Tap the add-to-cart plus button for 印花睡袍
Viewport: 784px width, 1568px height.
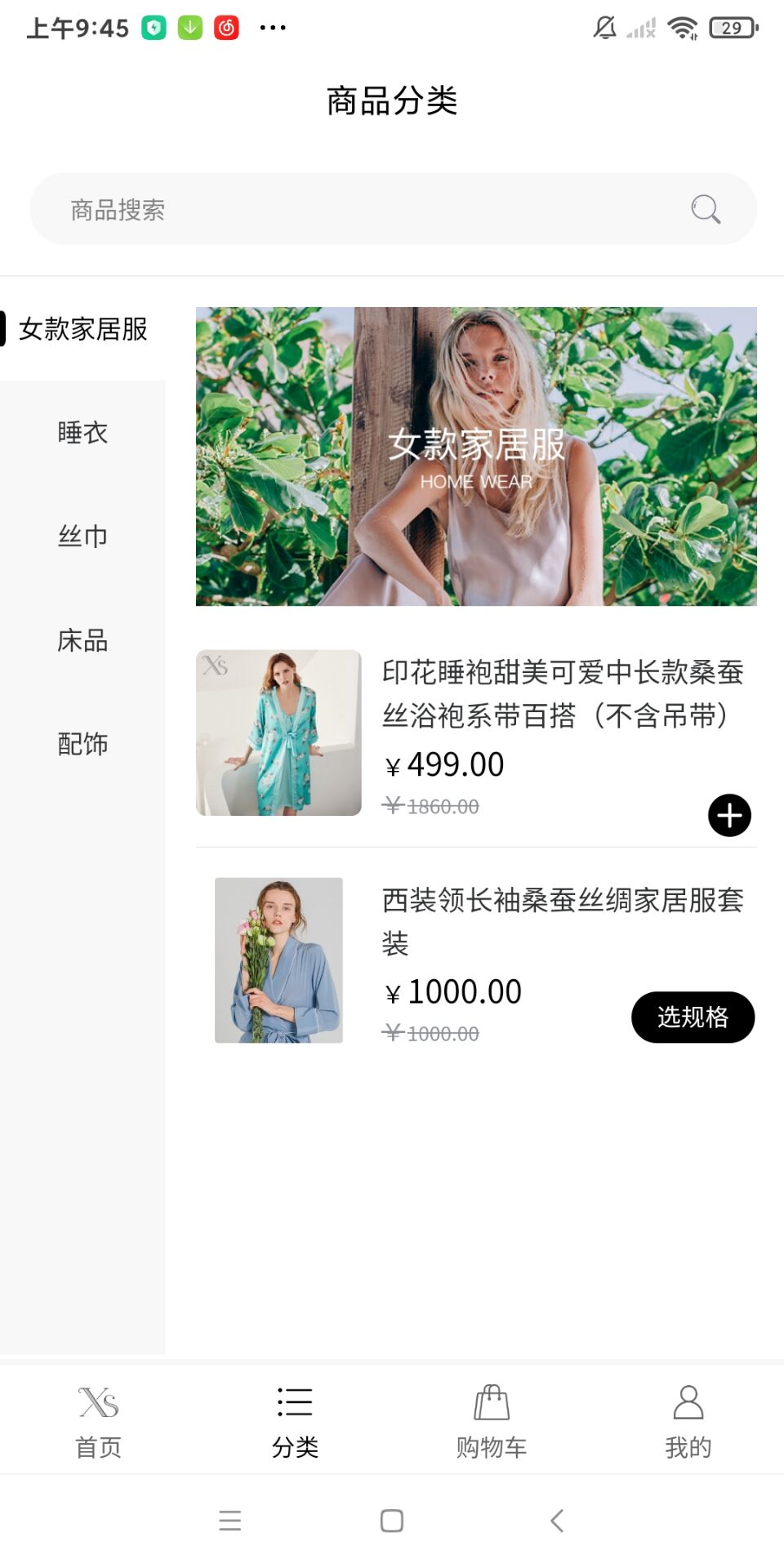pyautogui.click(x=729, y=814)
